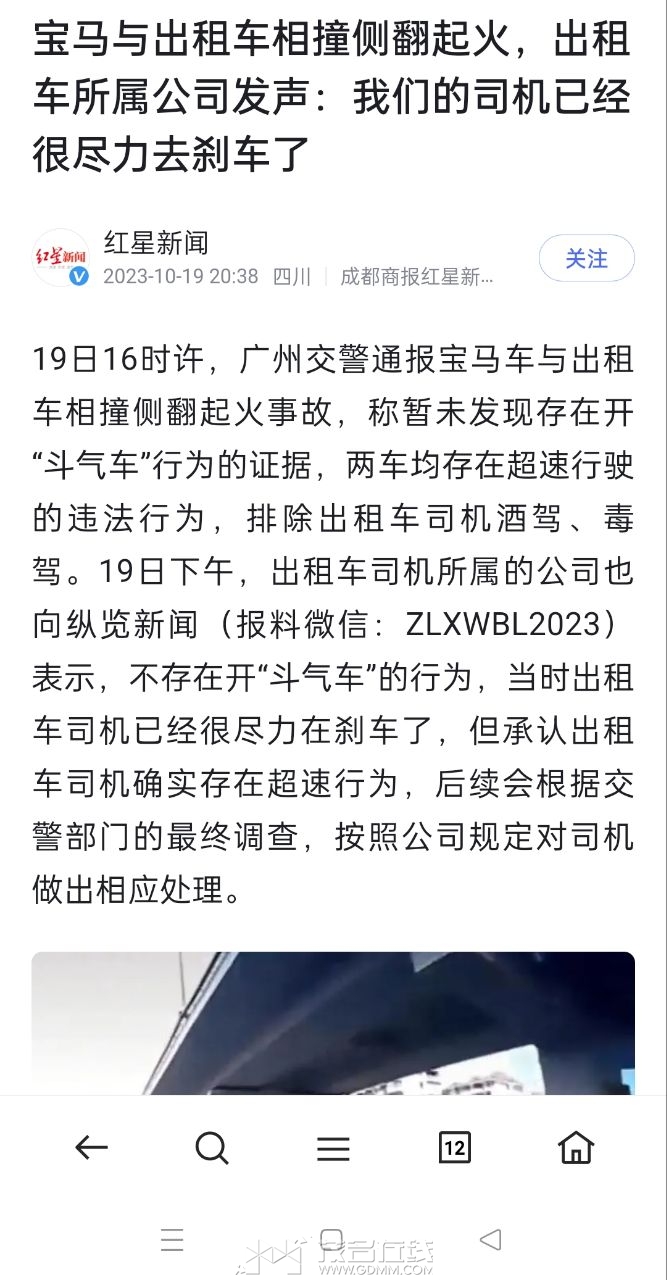Screen dimensions: 667x1280
Task: Open the browser menu
Action: pos(333,1149)
